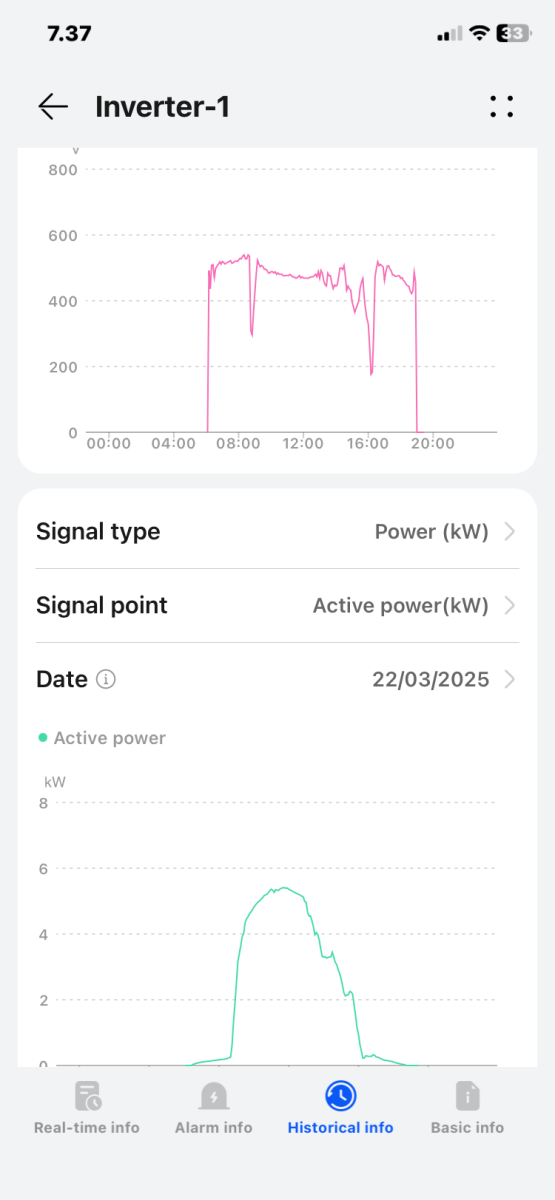Image resolution: width=555 pixels, height=1200 pixels.
Task: Select the Historical info tab
Action: [341, 1108]
